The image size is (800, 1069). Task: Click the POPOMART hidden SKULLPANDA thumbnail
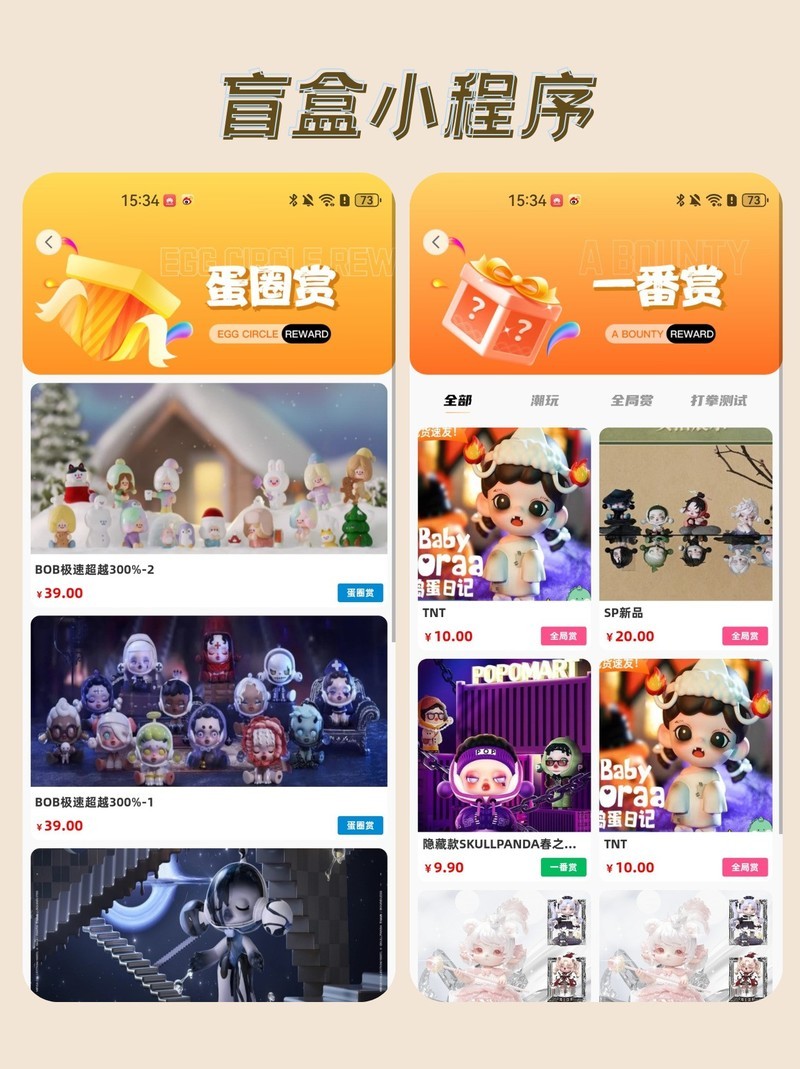(502, 747)
